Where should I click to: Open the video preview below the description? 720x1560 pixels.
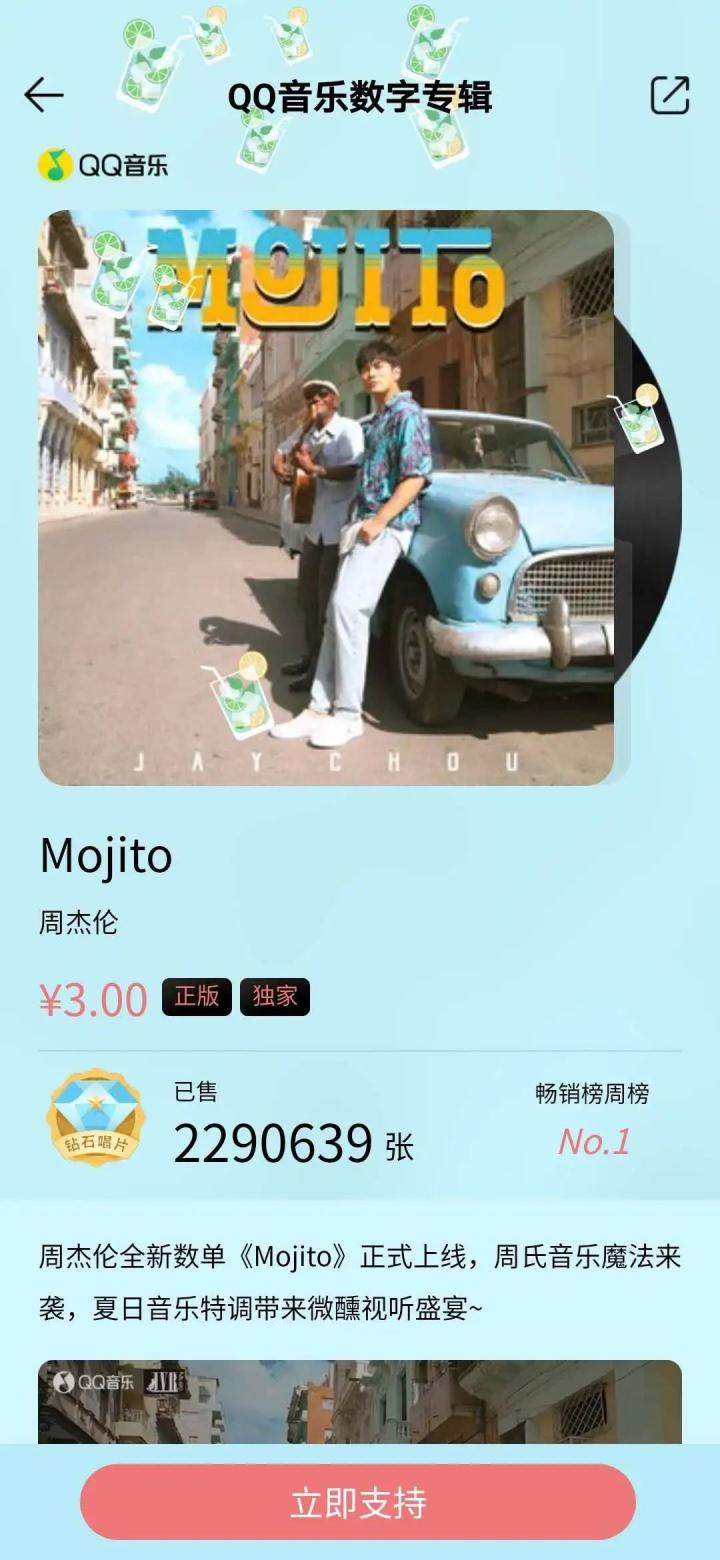(360, 1401)
